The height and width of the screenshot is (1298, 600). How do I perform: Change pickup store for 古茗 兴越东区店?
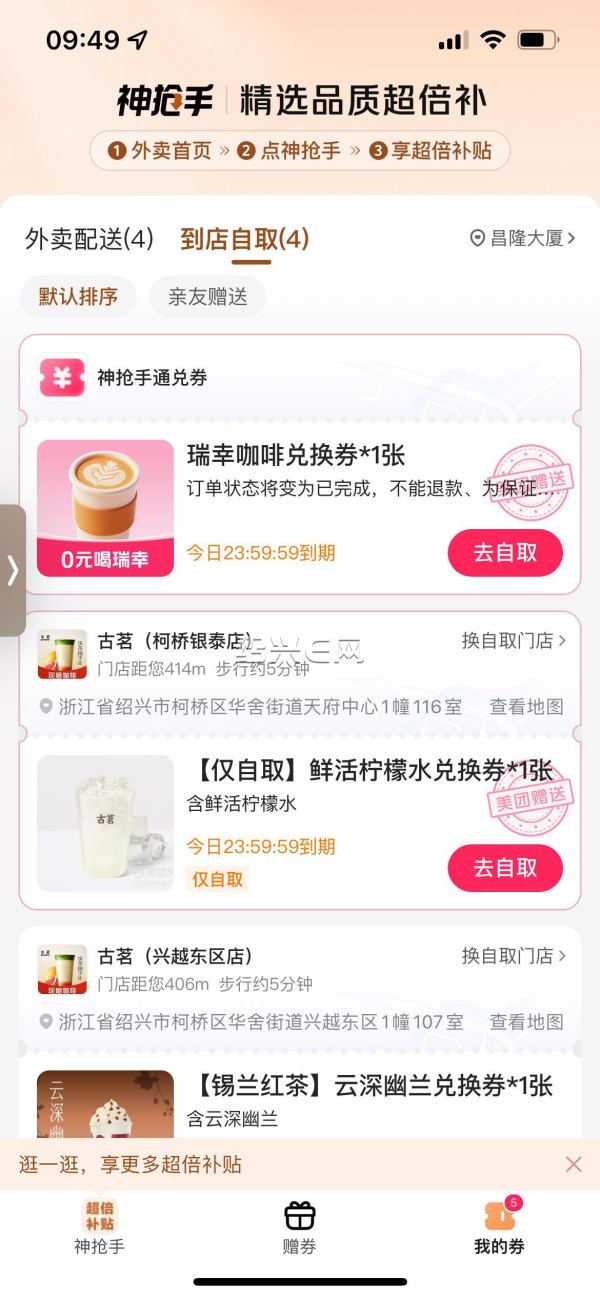(x=513, y=955)
